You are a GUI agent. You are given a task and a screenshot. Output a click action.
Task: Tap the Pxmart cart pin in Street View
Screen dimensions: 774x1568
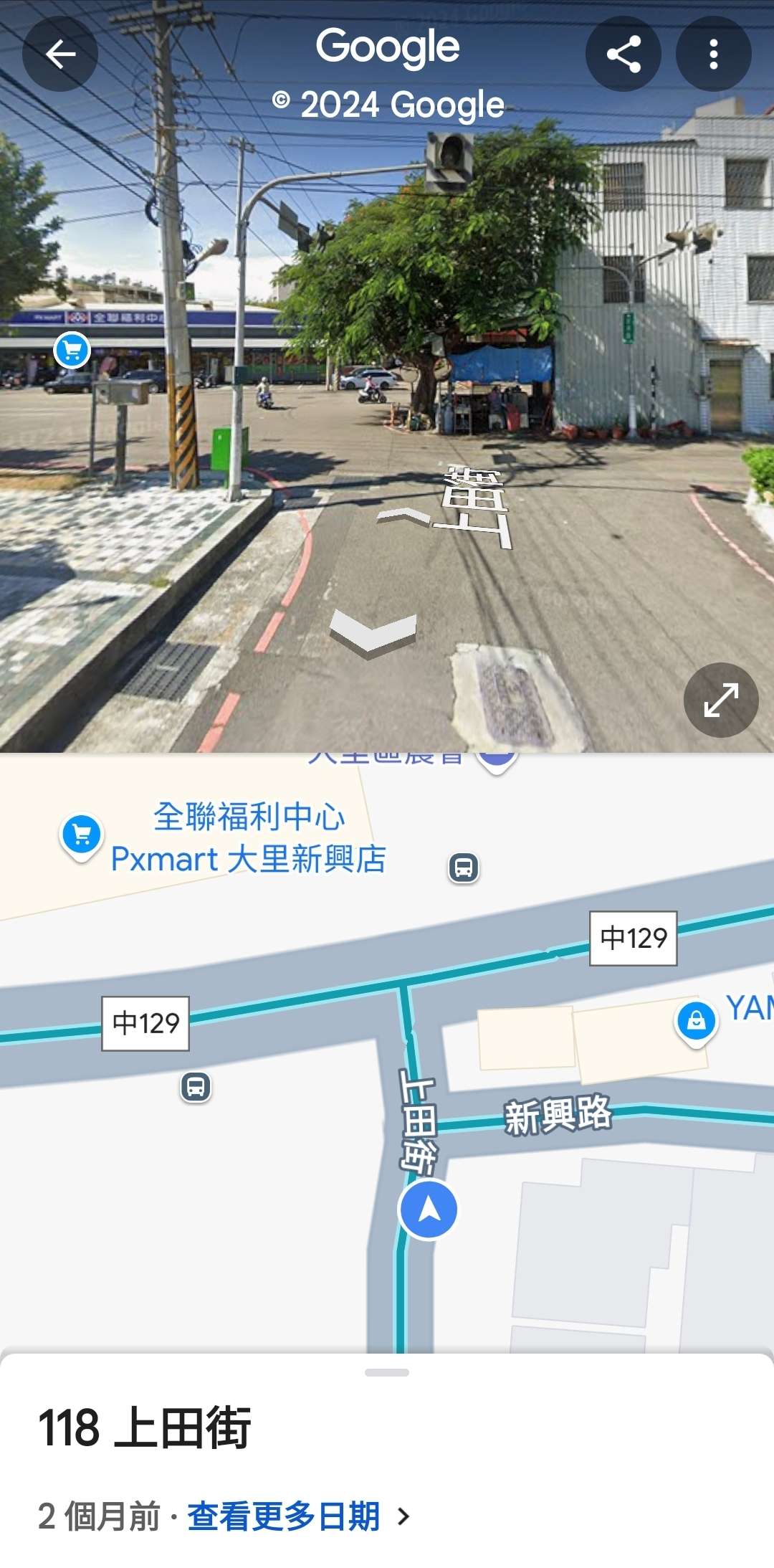click(x=72, y=351)
